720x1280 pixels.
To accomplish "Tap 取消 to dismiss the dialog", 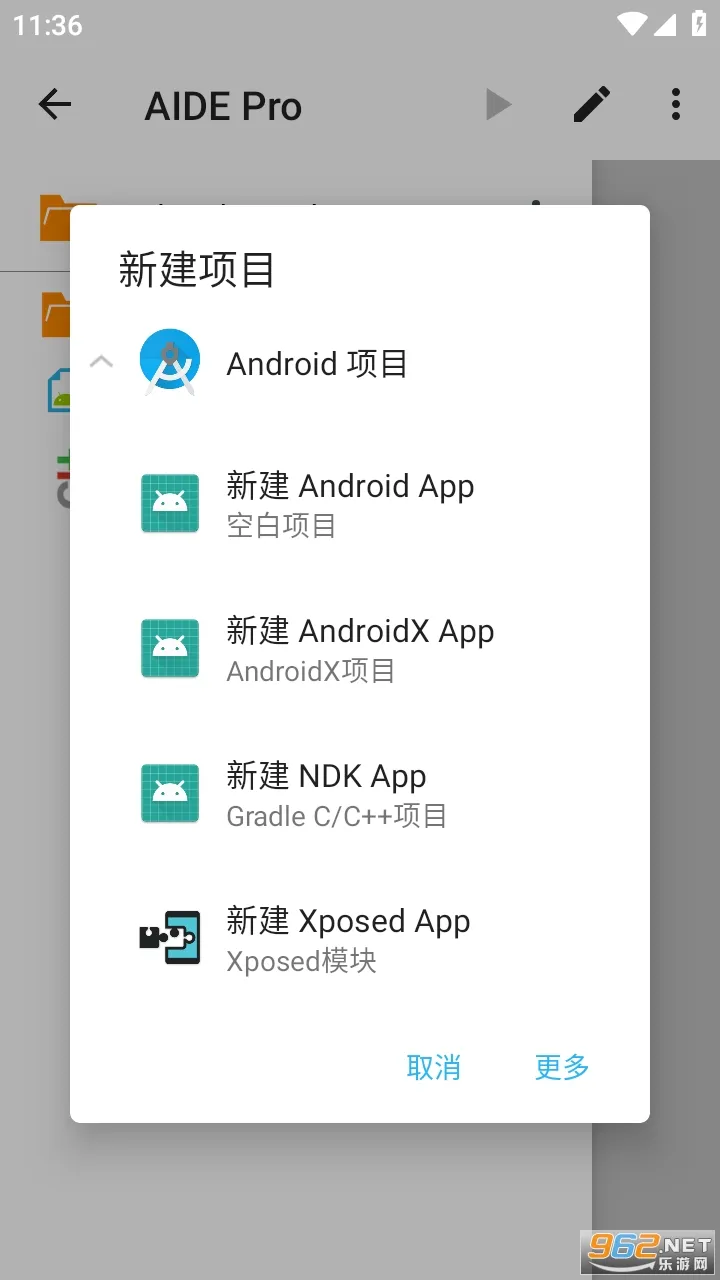I will click(x=434, y=1067).
